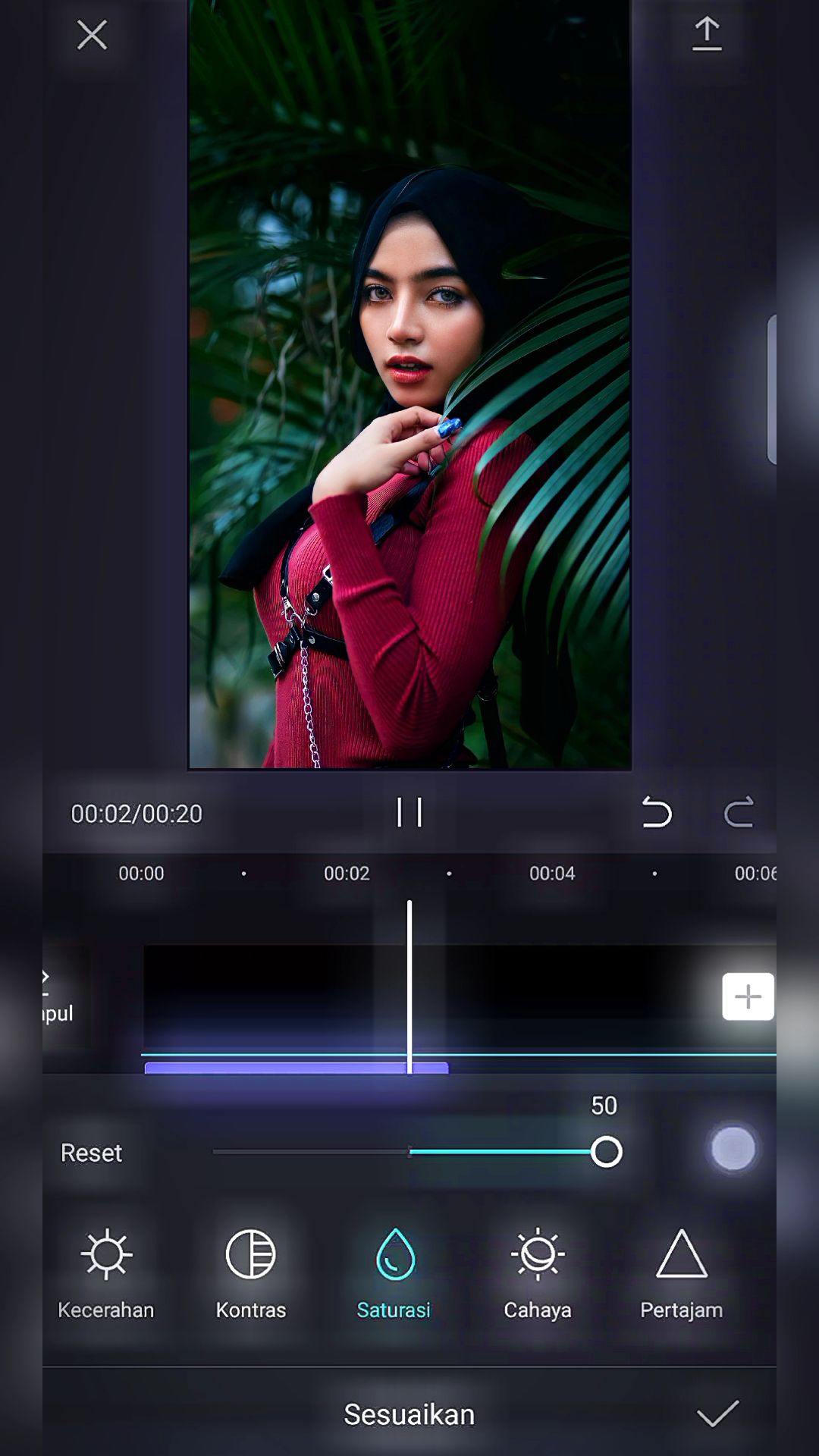Add a new clip with the plus button

click(x=748, y=996)
